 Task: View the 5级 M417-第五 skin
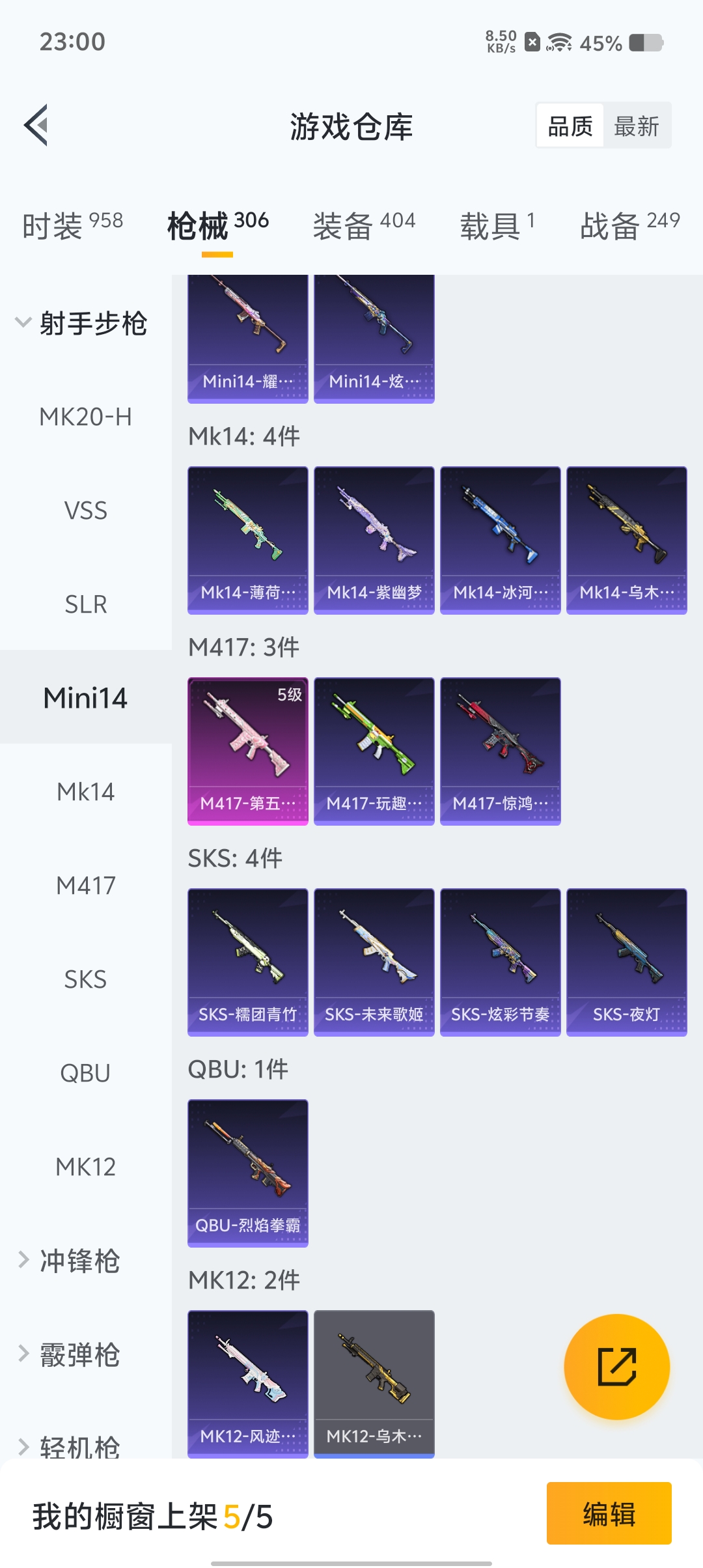pyautogui.click(x=248, y=751)
